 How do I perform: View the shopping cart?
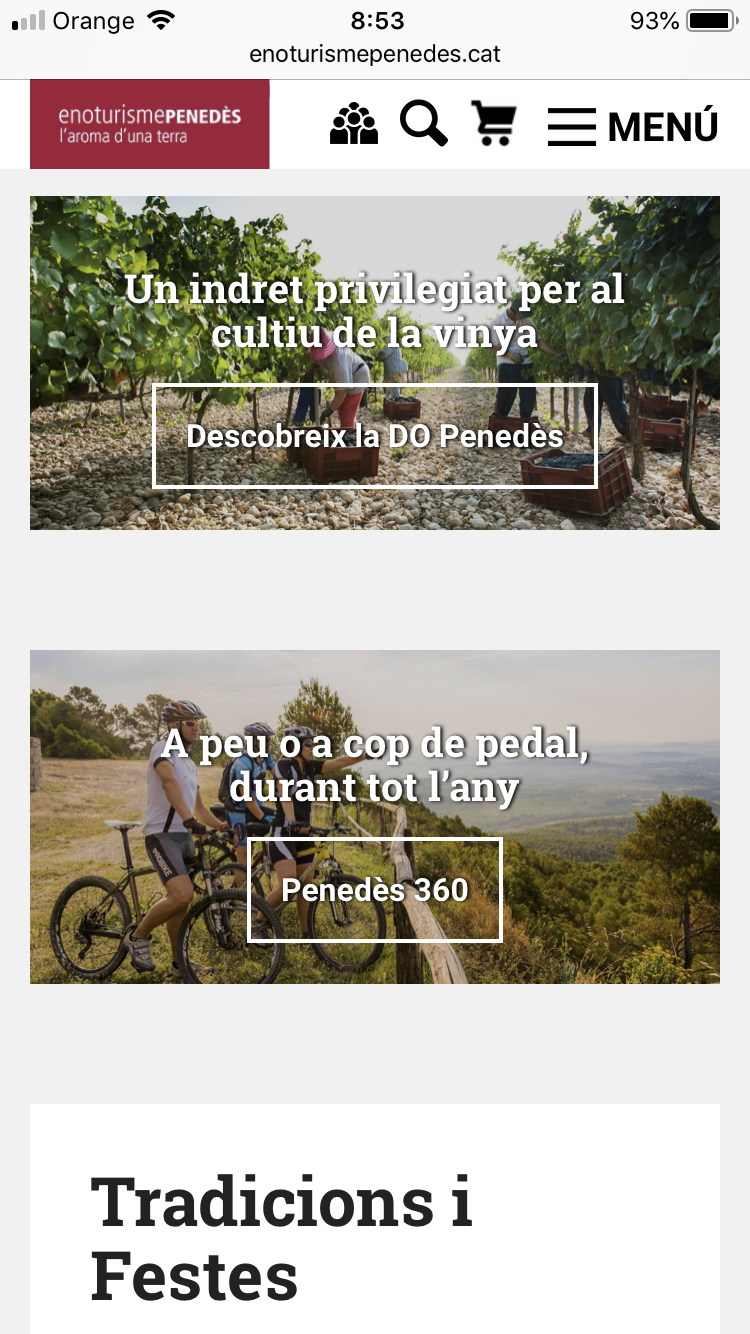[x=494, y=124]
